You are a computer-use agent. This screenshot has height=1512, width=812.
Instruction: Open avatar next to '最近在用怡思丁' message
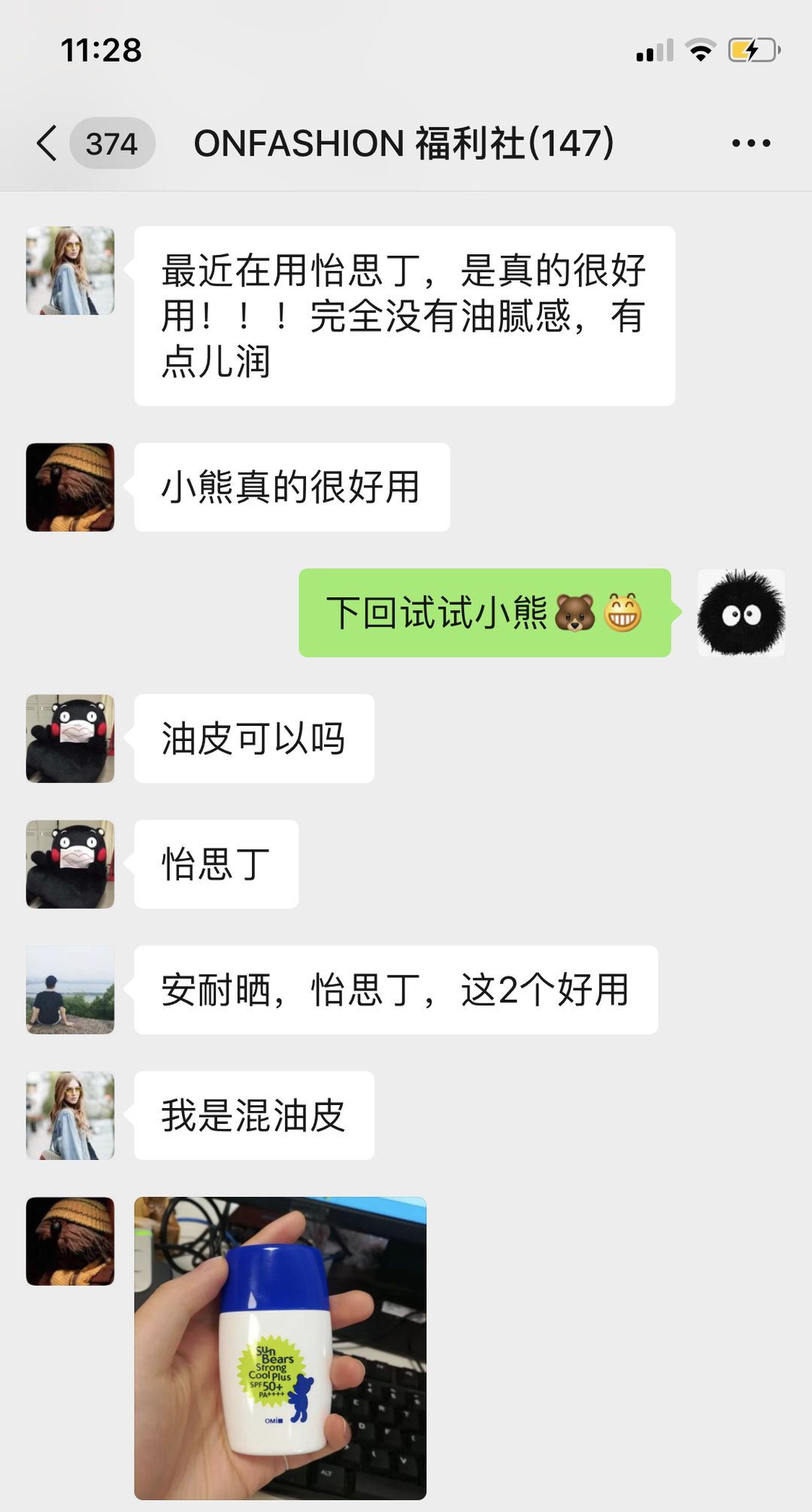70,271
